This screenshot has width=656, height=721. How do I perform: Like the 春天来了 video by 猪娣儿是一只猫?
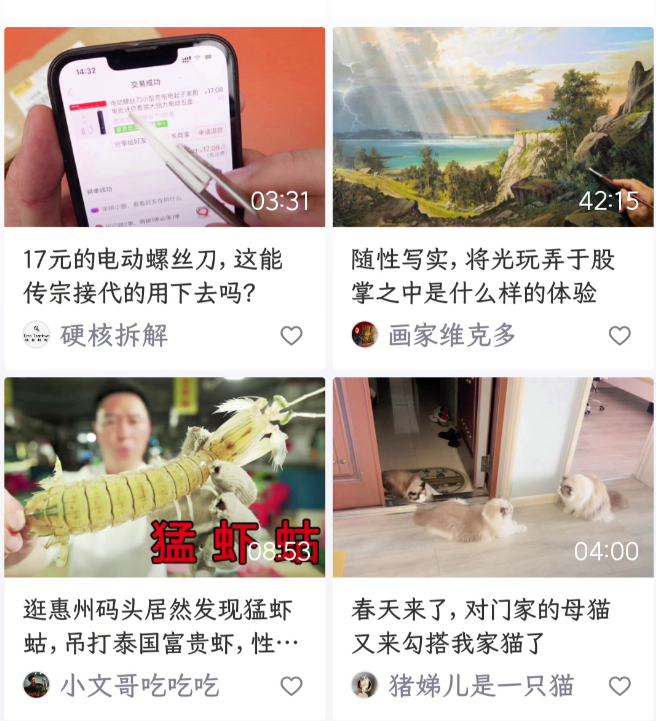click(620, 686)
